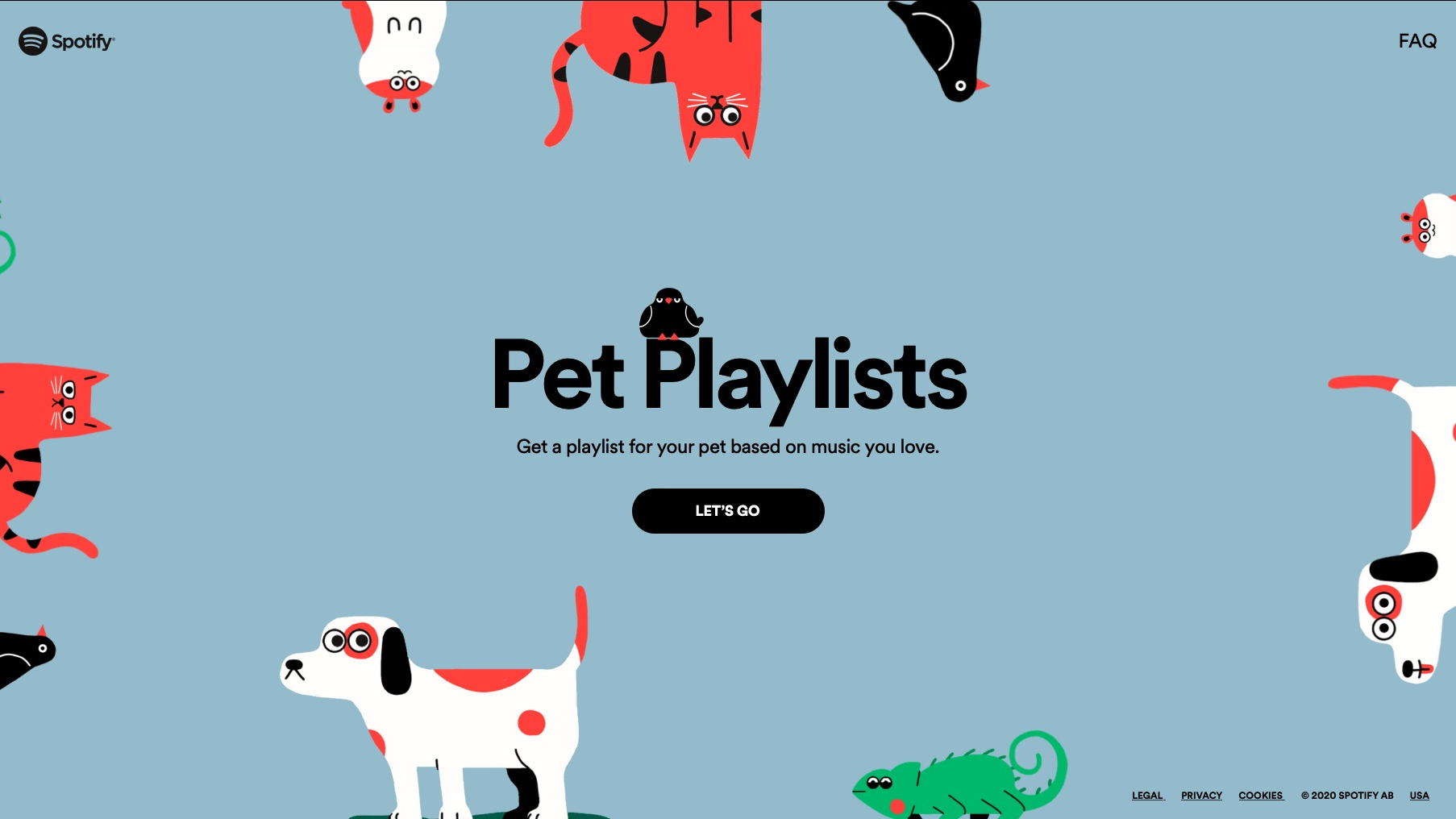The height and width of the screenshot is (819, 1456).
Task: Open the Legal link
Action: tap(1147, 796)
